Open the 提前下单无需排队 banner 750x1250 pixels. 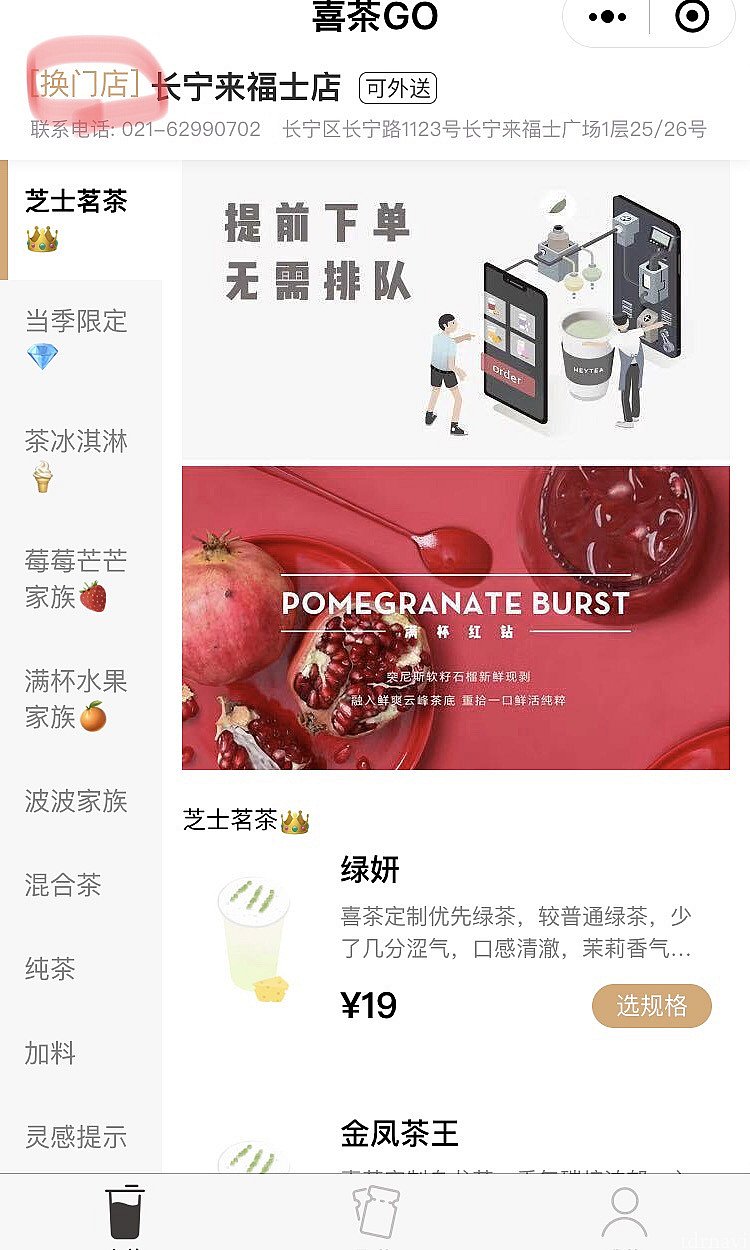[455, 312]
